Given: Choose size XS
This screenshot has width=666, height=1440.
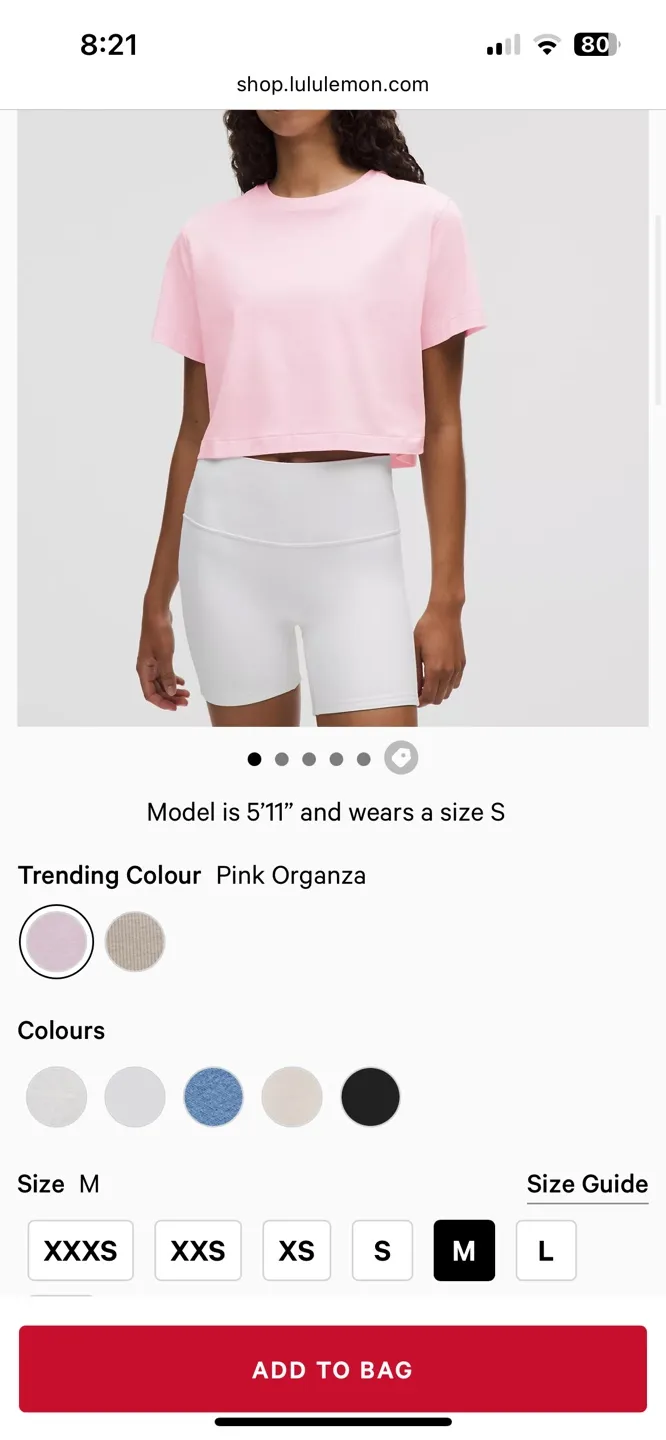Looking at the screenshot, I should point(296,1250).
